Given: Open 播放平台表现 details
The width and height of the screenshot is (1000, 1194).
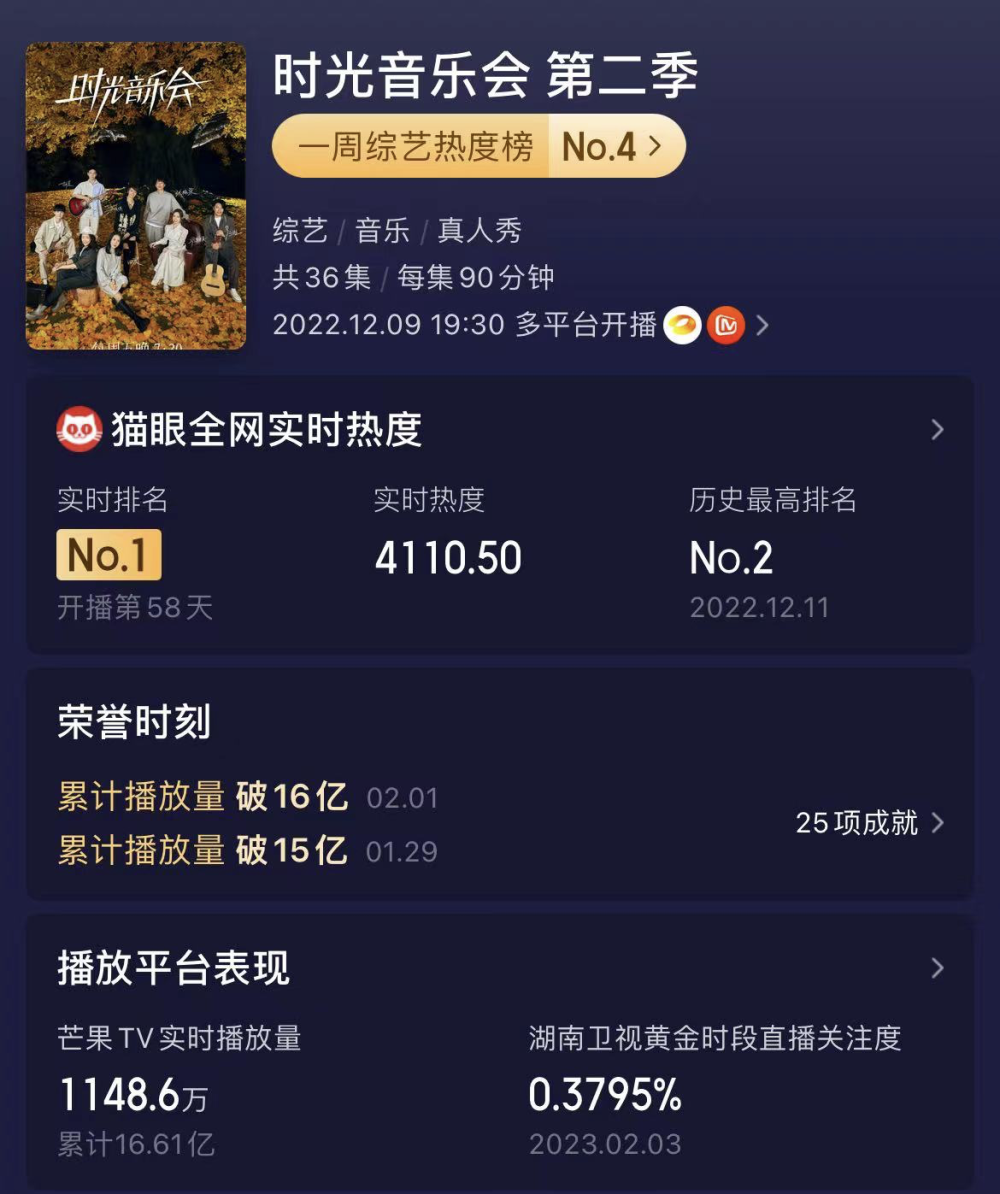Looking at the screenshot, I should (x=936, y=968).
